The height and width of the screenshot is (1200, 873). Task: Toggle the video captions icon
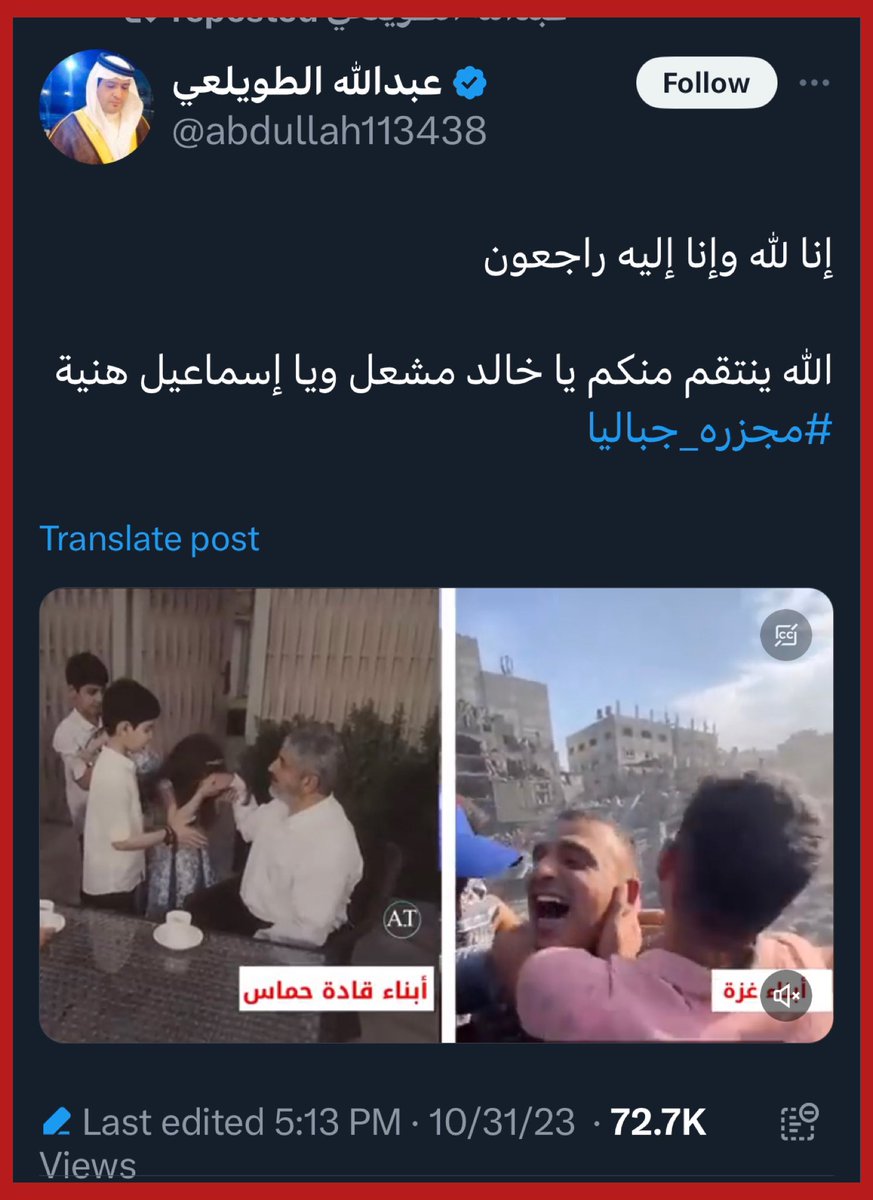[x=786, y=636]
